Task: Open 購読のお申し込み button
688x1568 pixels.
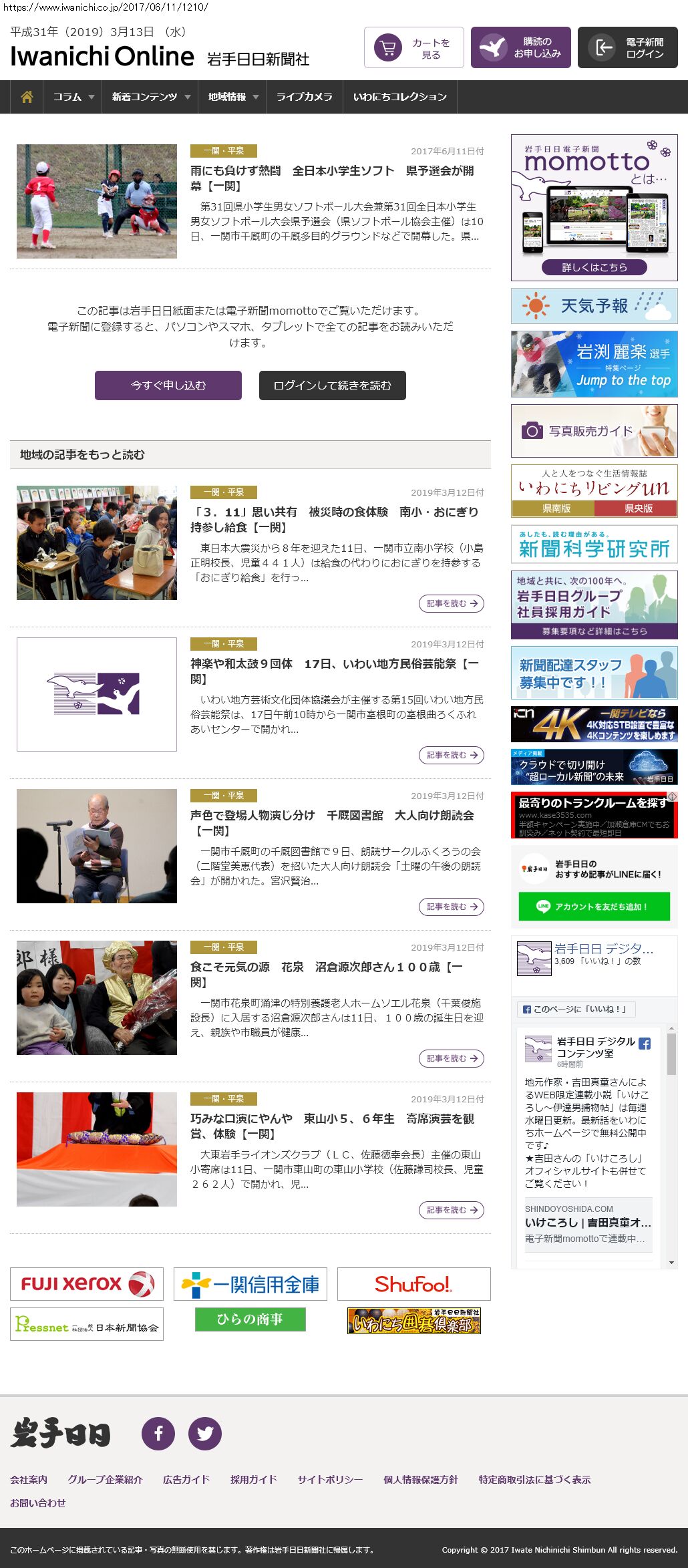Action: (x=520, y=47)
